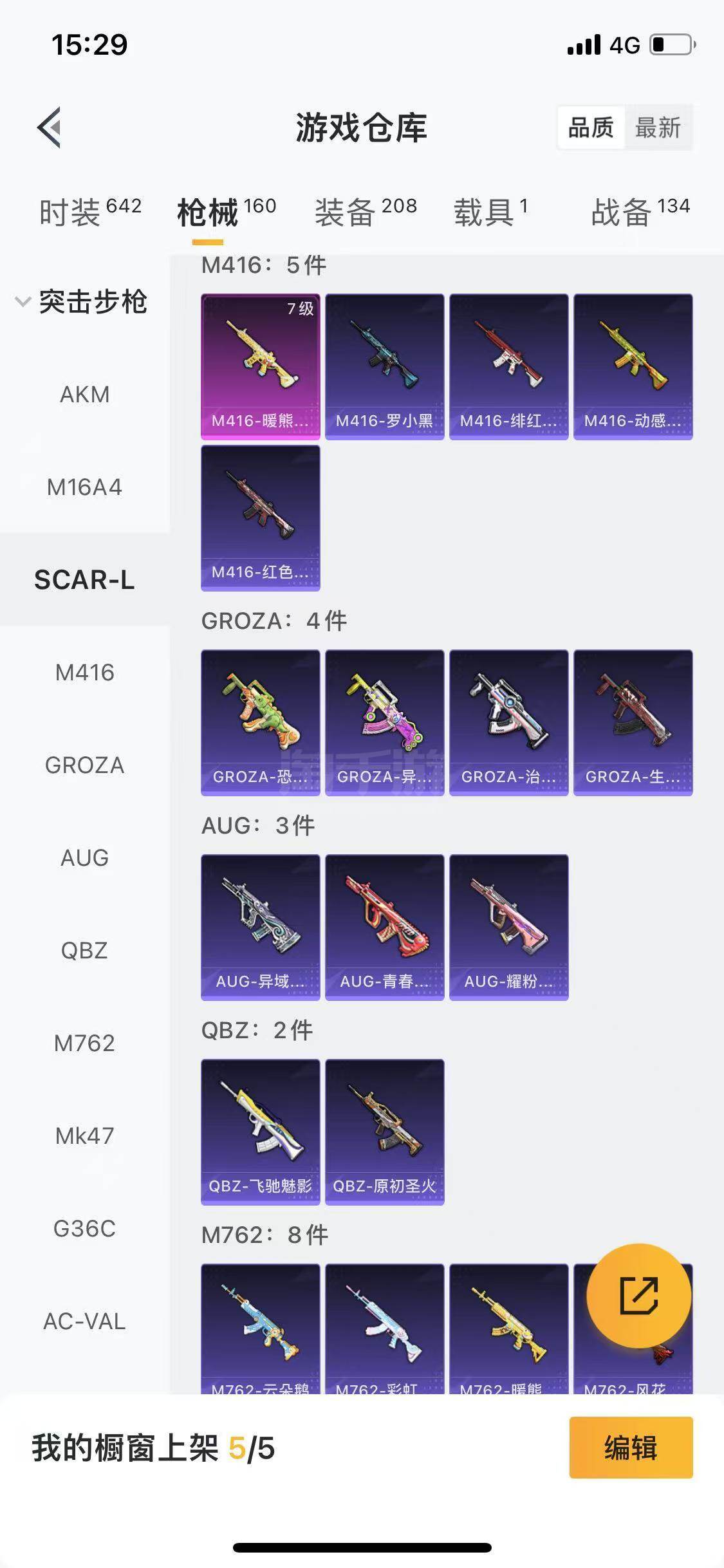Open the level 7 M416-暖熊 skin
The width and height of the screenshot is (724, 1568).
coord(261,367)
